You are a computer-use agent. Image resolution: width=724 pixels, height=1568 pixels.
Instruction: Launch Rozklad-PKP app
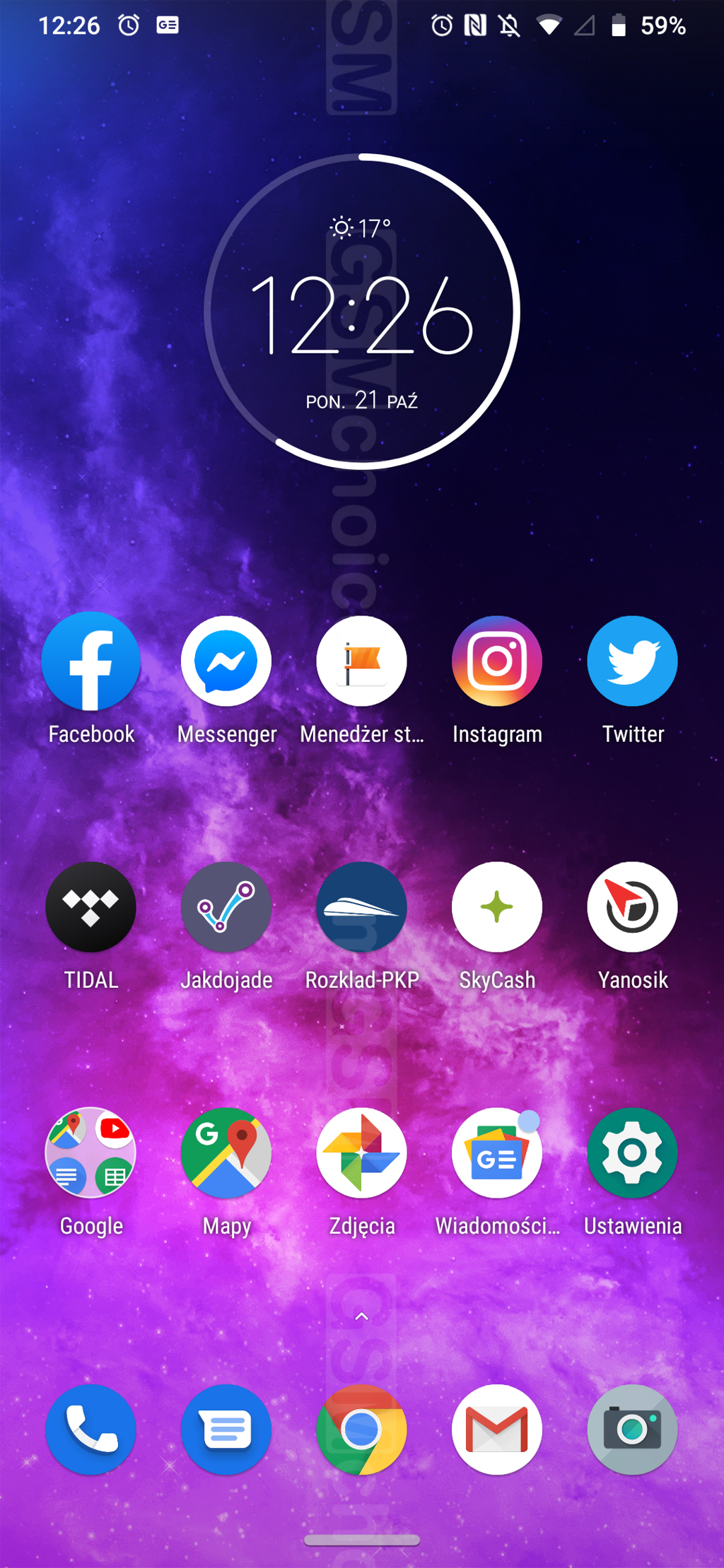[361, 907]
